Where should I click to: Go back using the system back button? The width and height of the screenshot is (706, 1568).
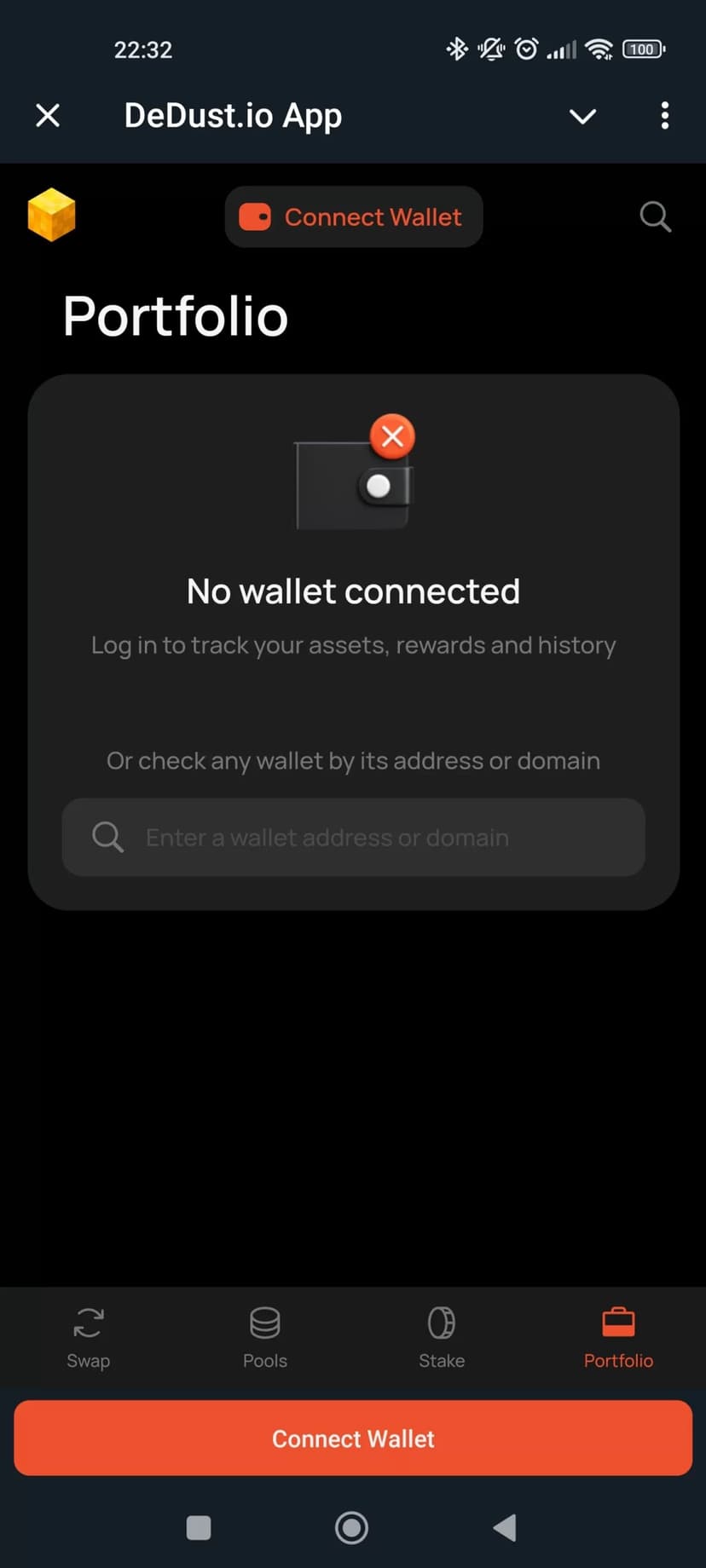tap(505, 1527)
